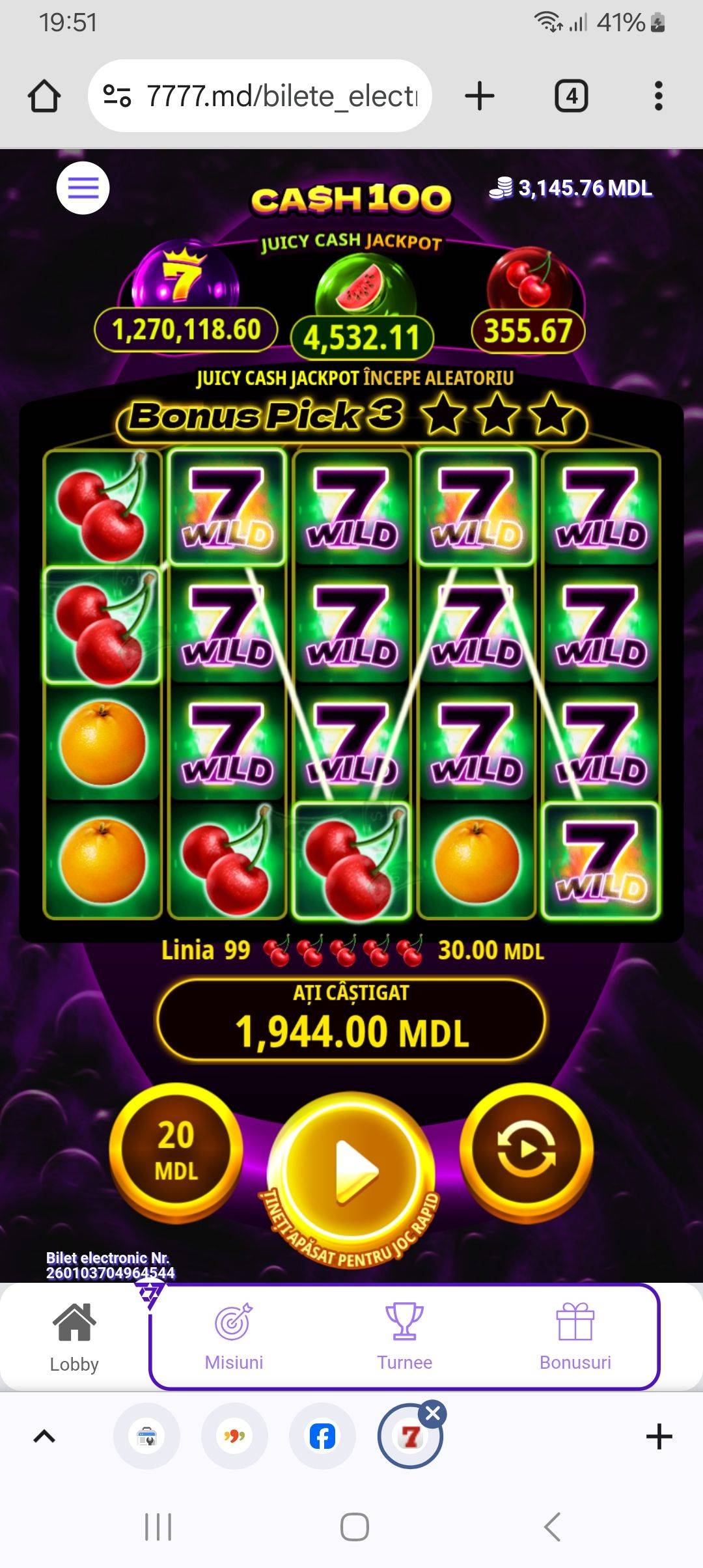This screenshot has width=703, height=1568.
Task: Open the Bonusuri tab
Action: click(575, 1336)
